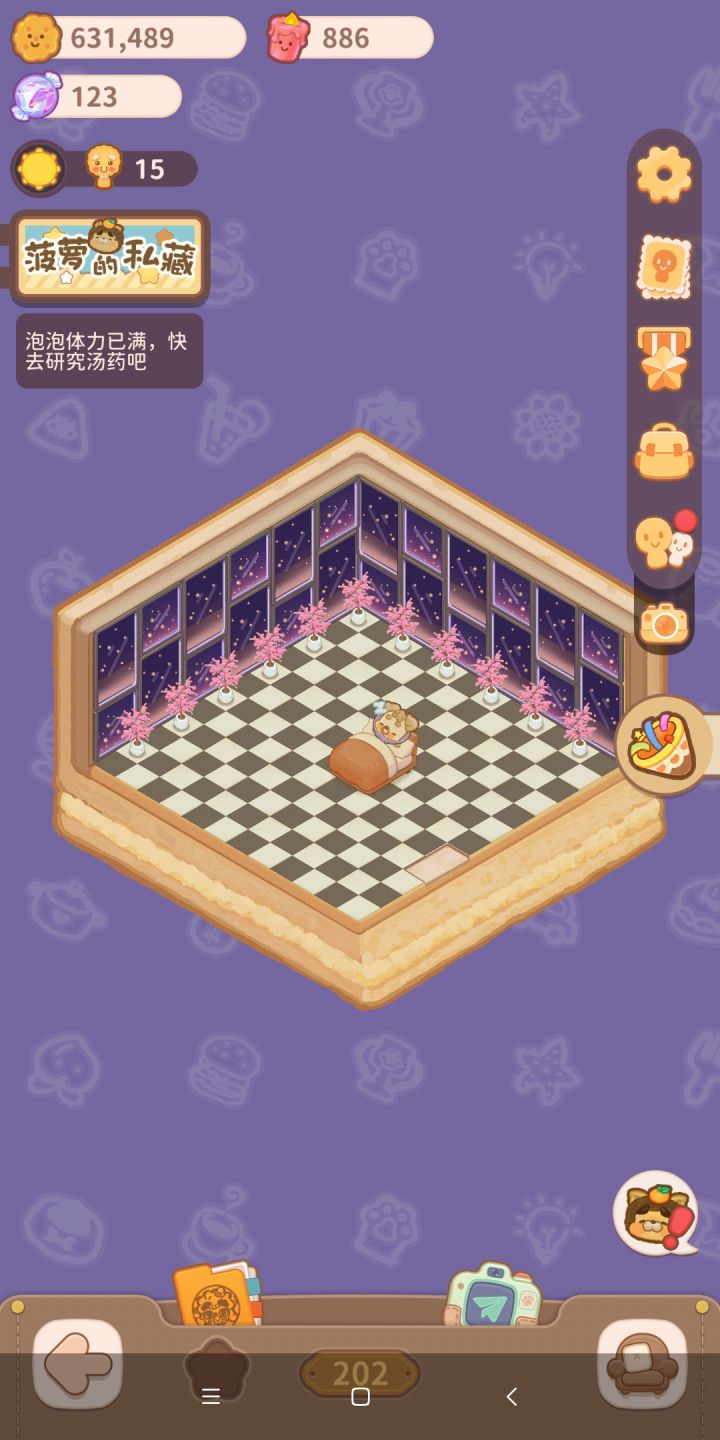Open the orange folder in bottom tray

point(218,1296)
